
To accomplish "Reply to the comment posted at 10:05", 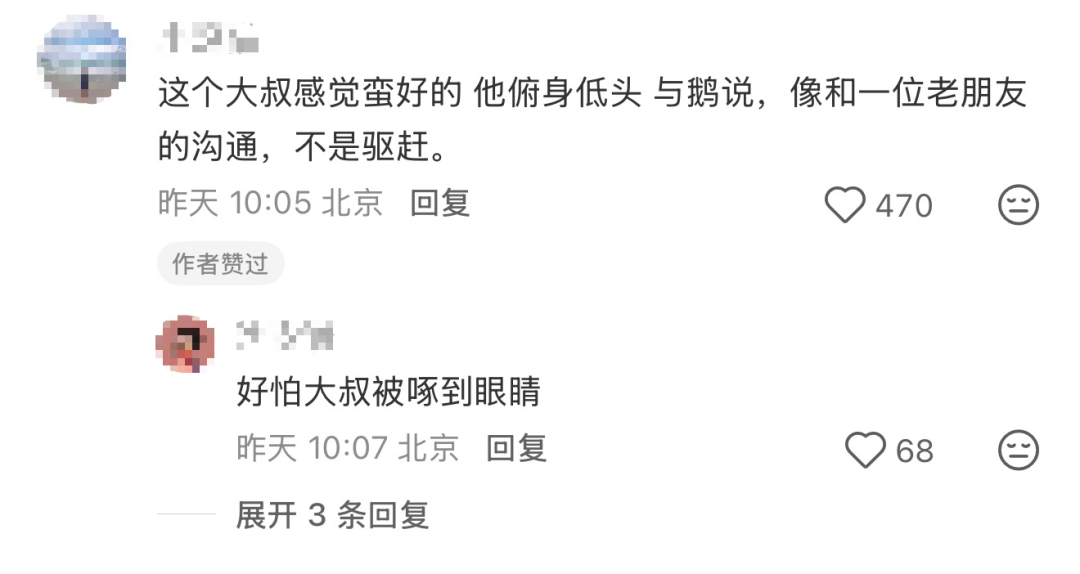I will [440, 203].
